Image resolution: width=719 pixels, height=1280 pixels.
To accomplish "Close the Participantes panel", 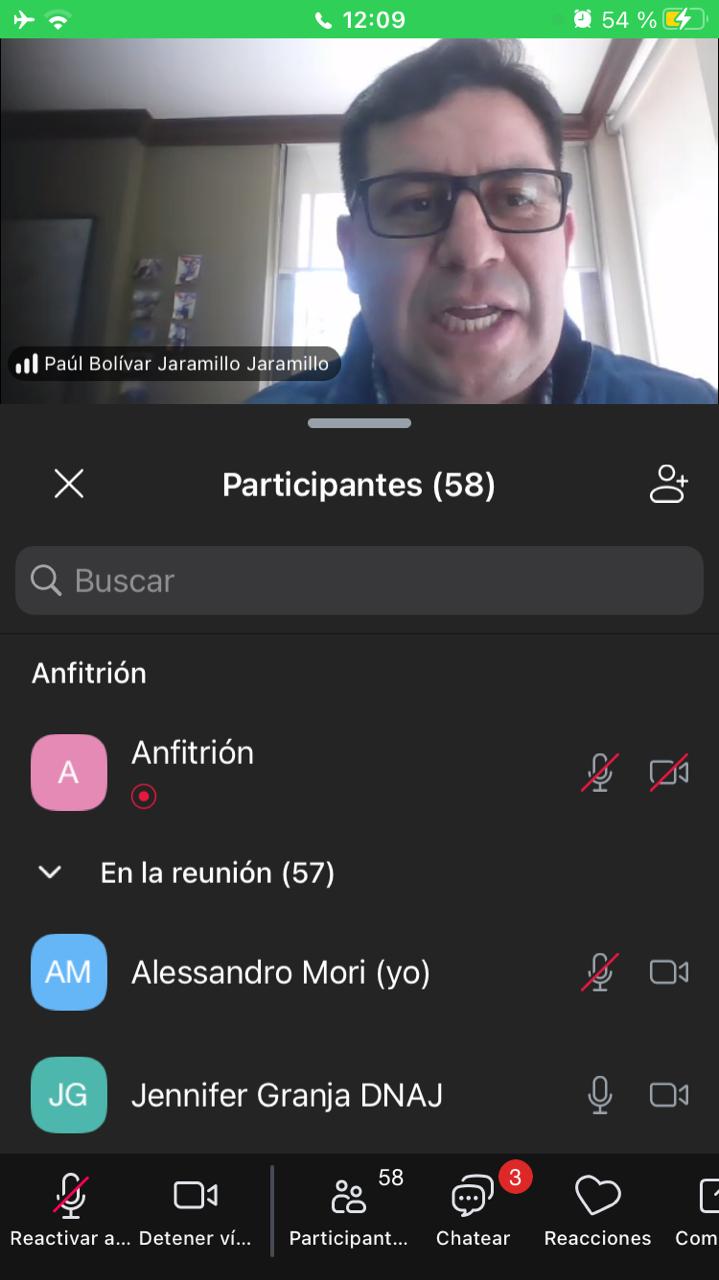I will 69,485.
